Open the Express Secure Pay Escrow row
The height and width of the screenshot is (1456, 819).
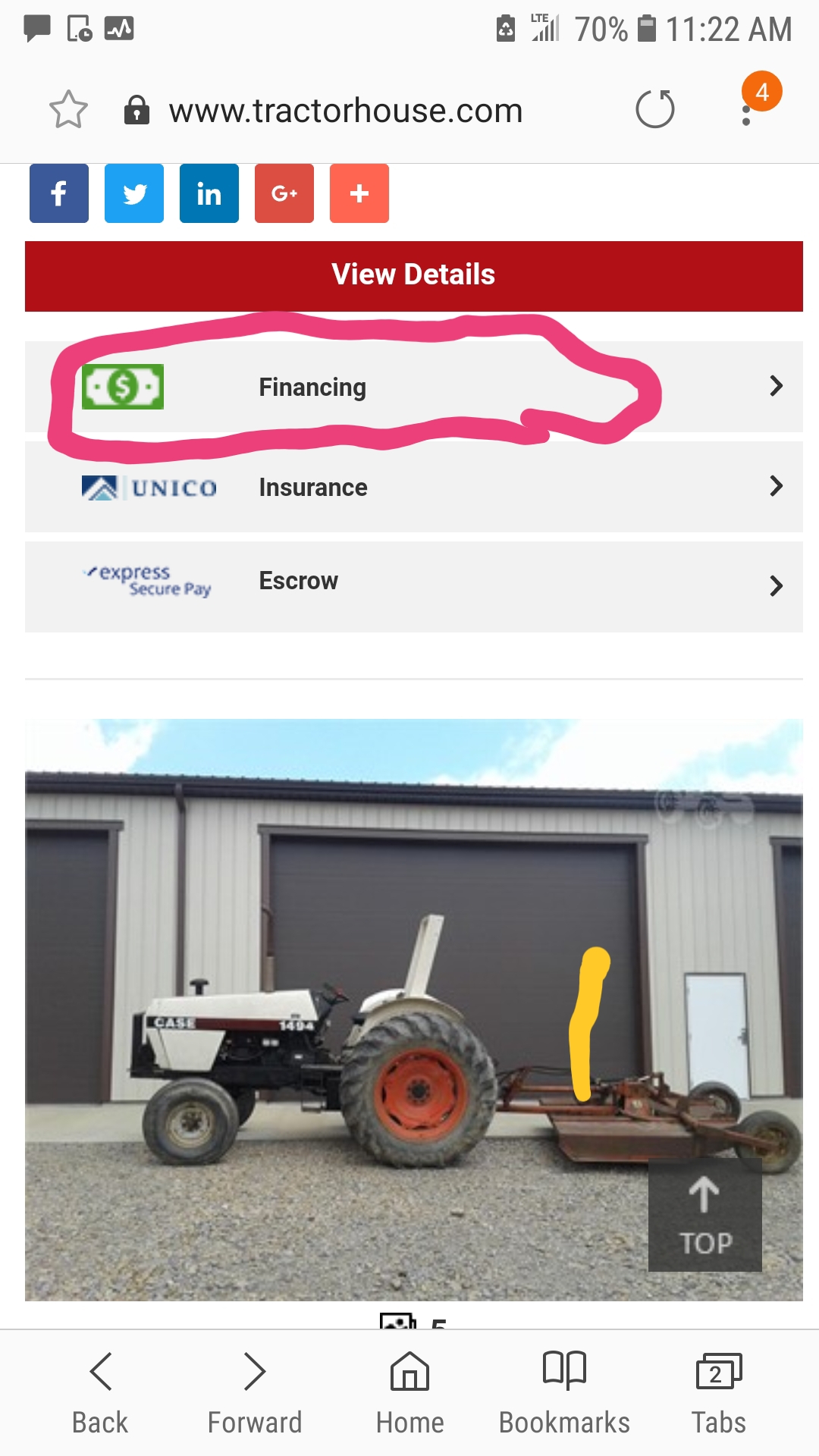coord(414,587)
